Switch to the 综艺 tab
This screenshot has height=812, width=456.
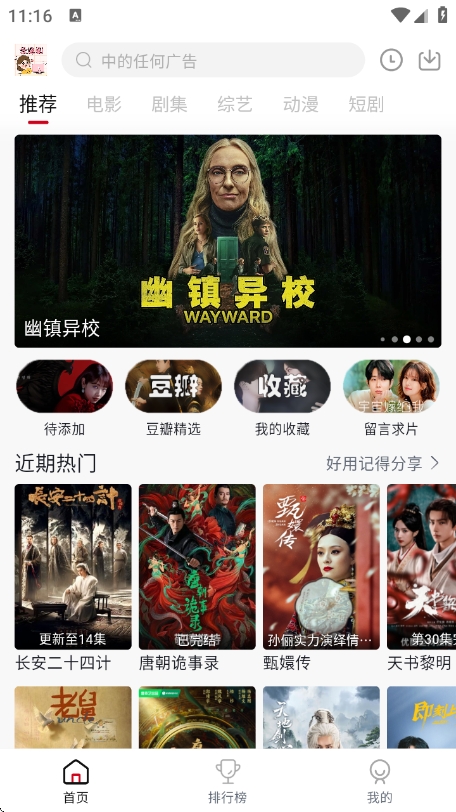pyautogui.click(x=235, y=104)
